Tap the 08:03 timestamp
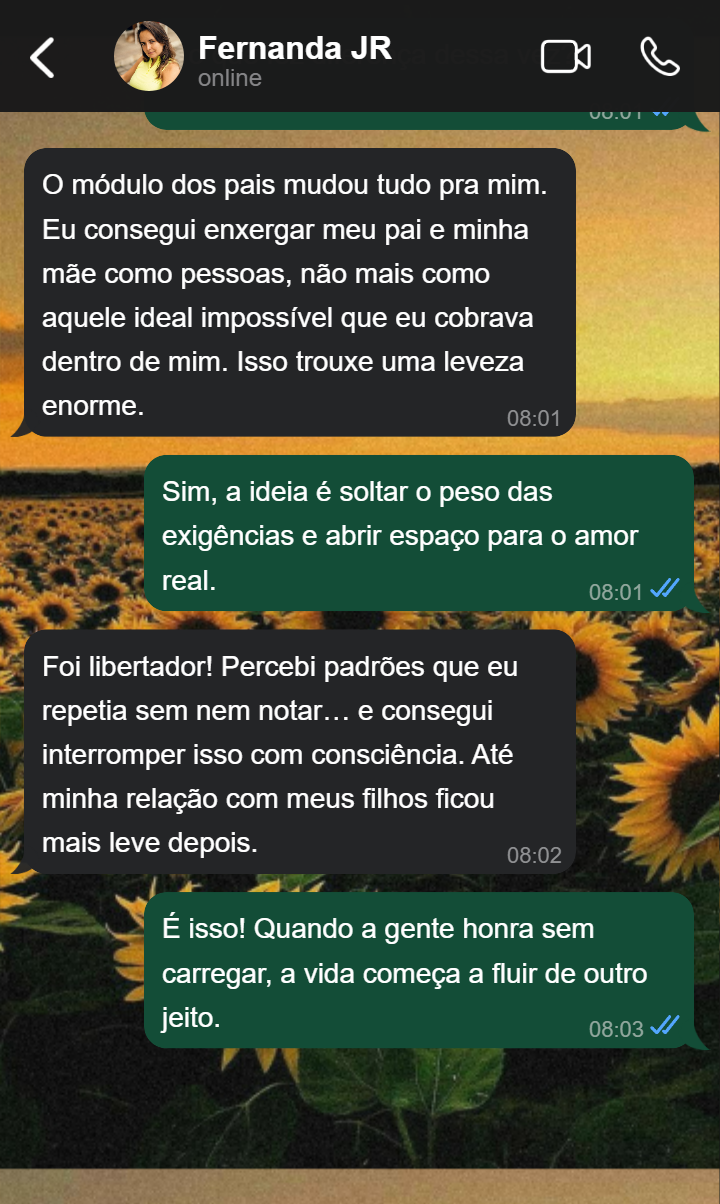Viewport: 720px width, 1204px height. click(618, 1025)
